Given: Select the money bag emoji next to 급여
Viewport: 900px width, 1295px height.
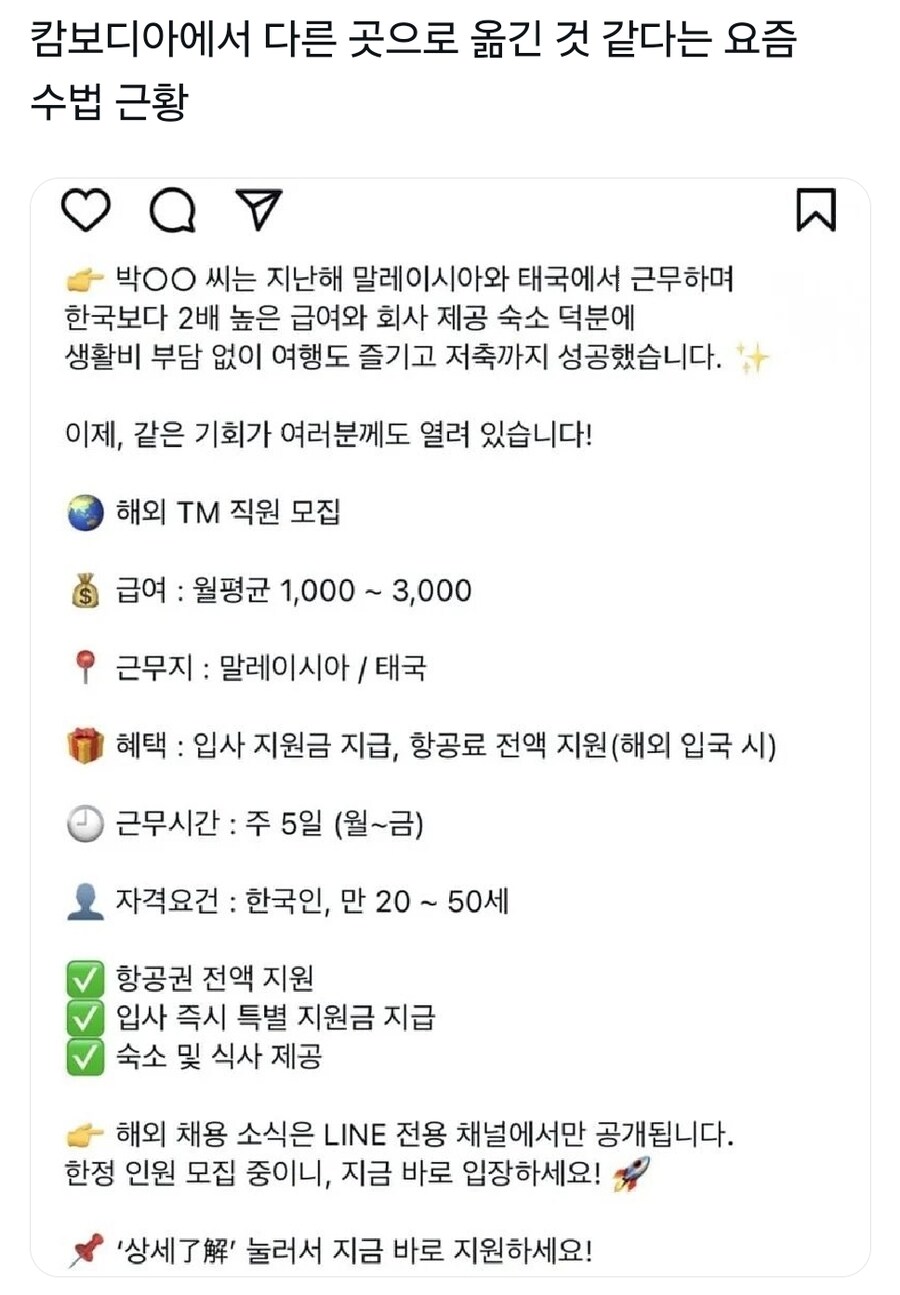Looking at the screenshot, I should 86,590.
